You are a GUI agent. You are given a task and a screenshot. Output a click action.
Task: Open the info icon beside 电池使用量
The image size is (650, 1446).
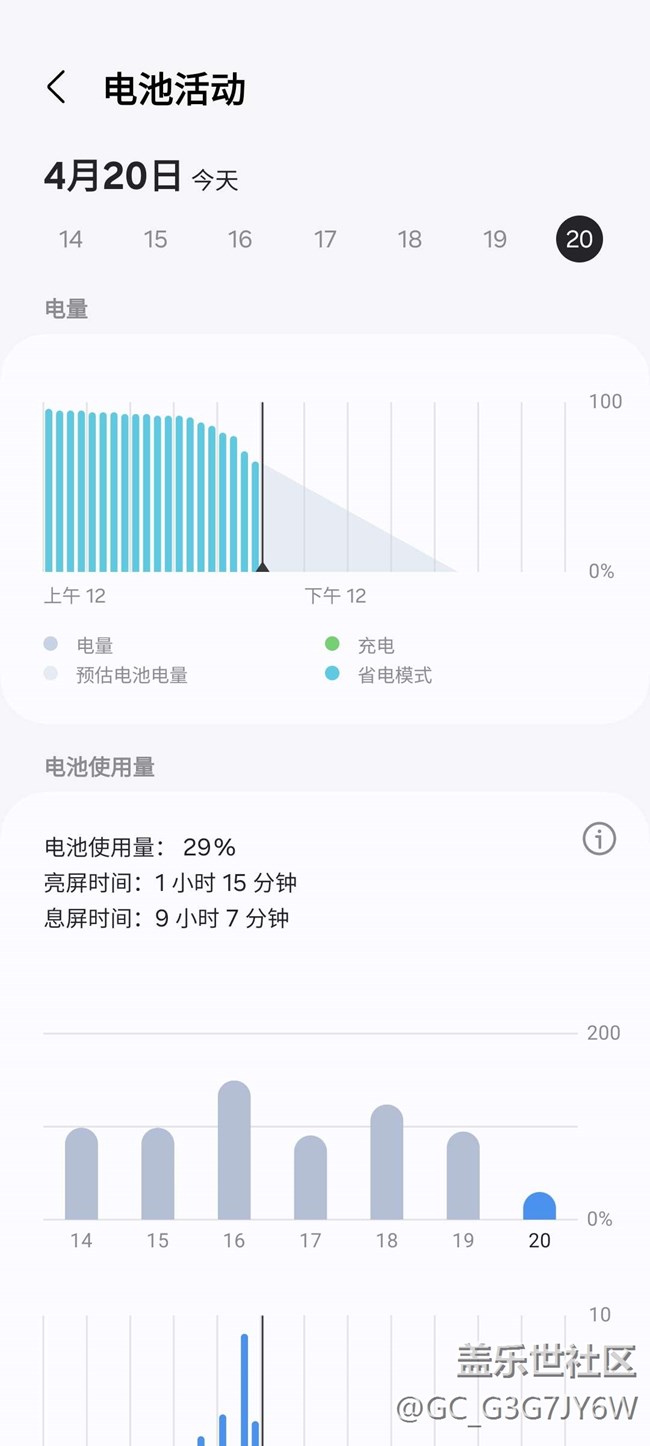click(599, 839)
